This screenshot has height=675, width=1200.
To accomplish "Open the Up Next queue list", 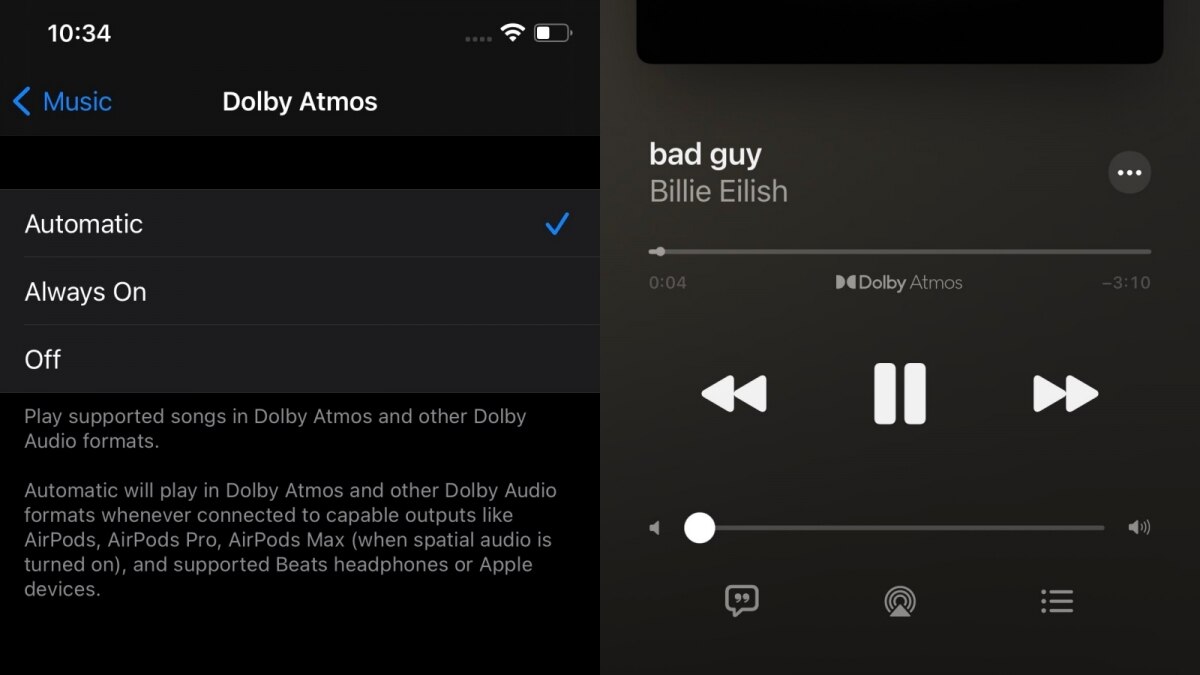I will click(x=1056, y=600).
